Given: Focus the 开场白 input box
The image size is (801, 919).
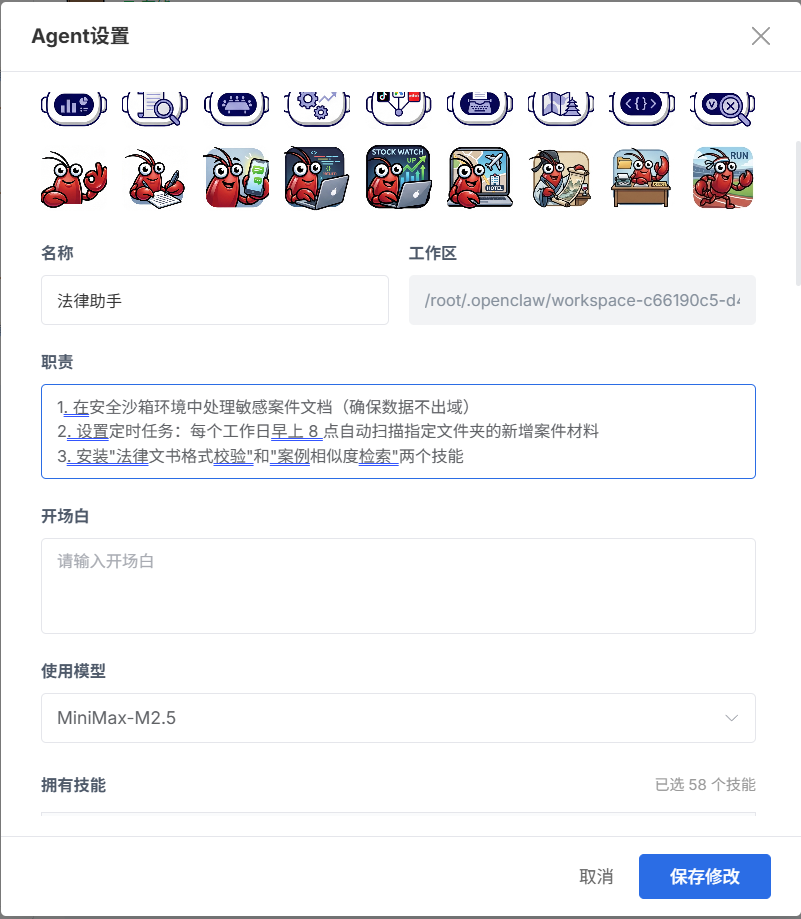Looking at the screenshot, I should [398, 585].
